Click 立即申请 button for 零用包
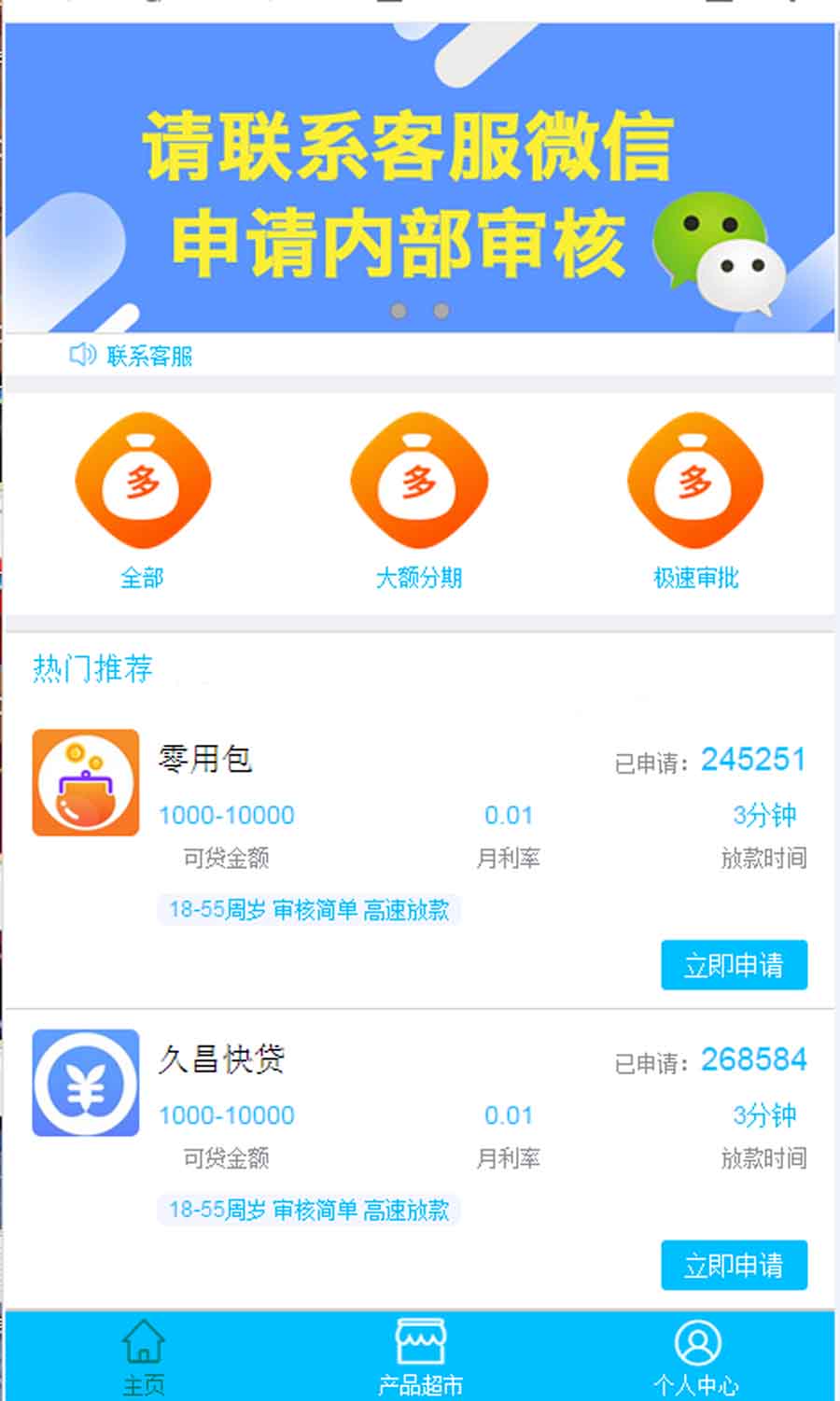 tap(734, 965)
